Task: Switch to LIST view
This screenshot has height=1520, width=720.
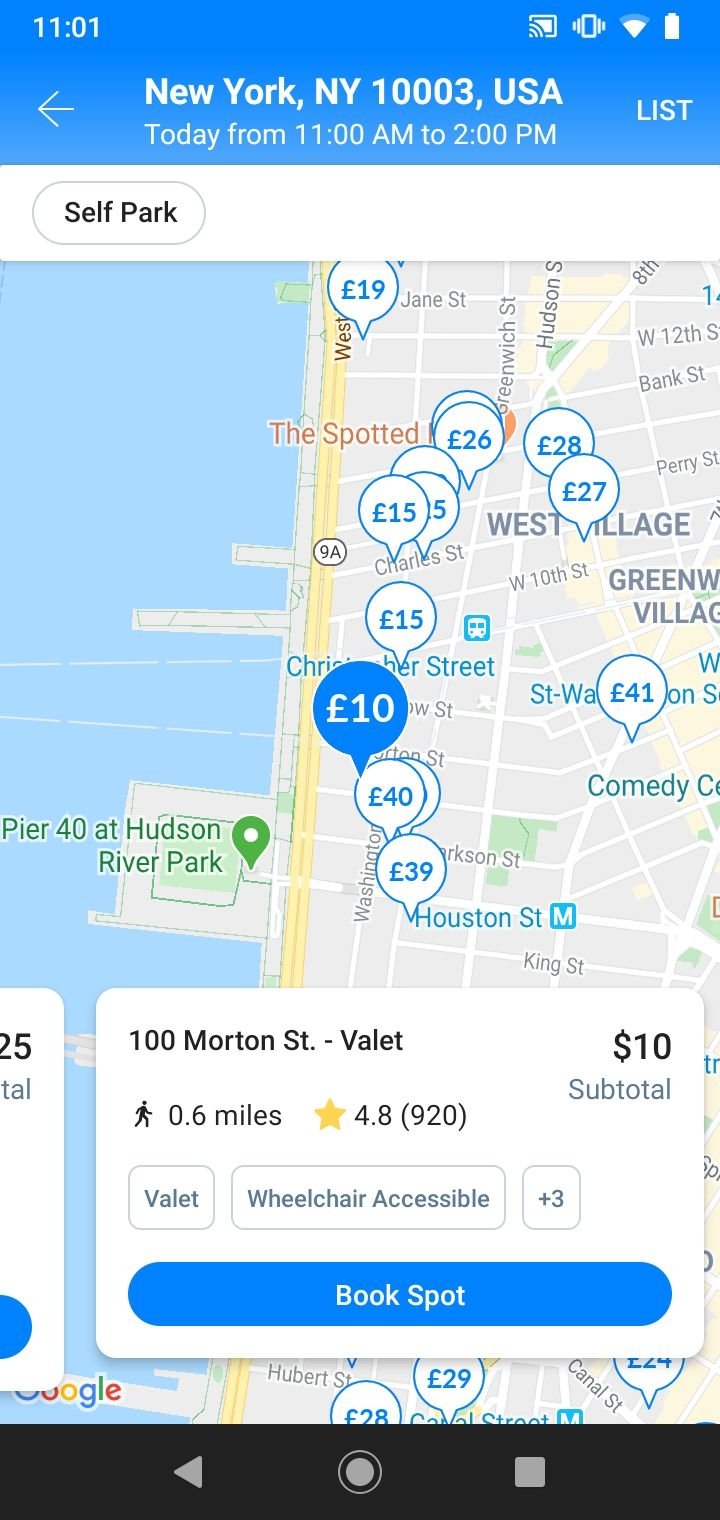Action: pyautogui.click(x=664, y=110)
